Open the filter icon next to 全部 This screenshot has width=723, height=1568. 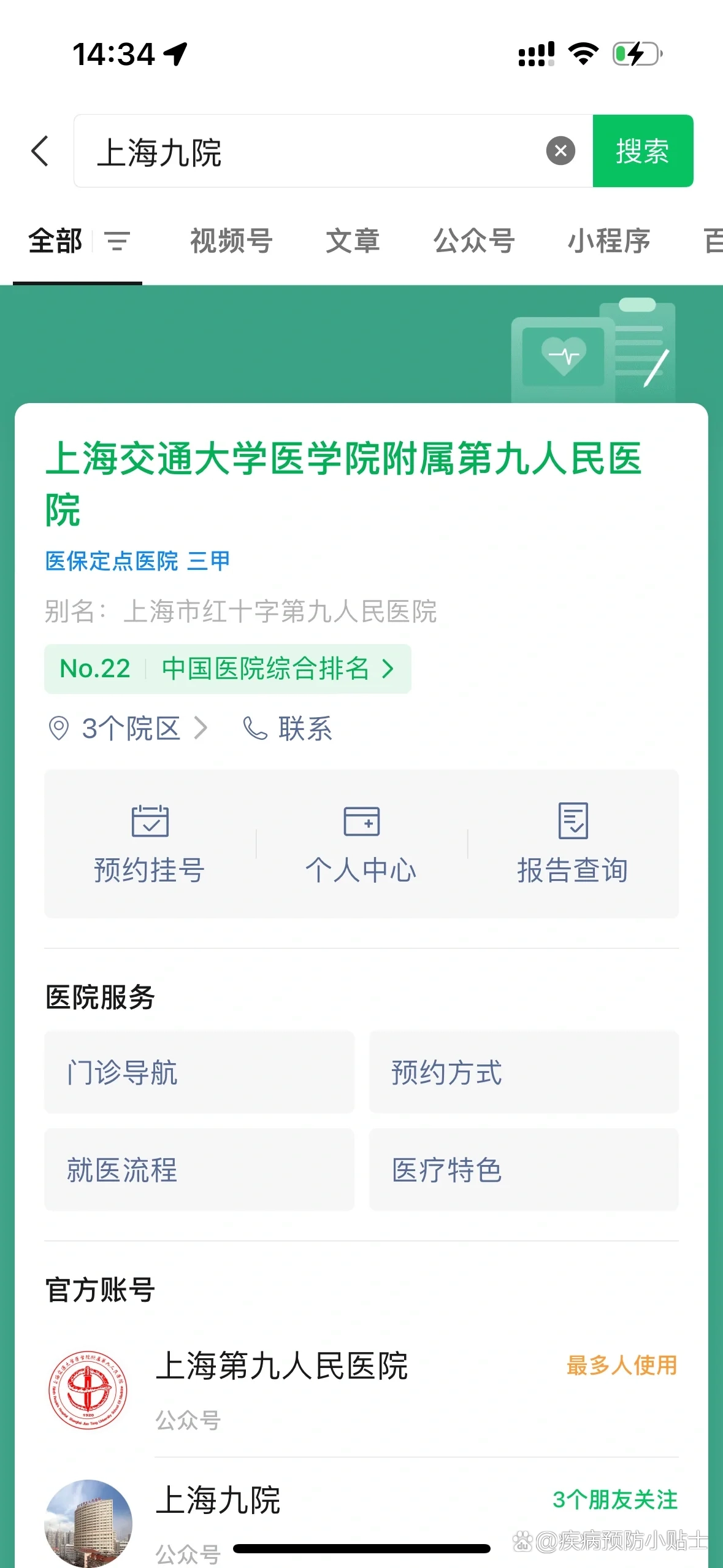click(118, 241)
